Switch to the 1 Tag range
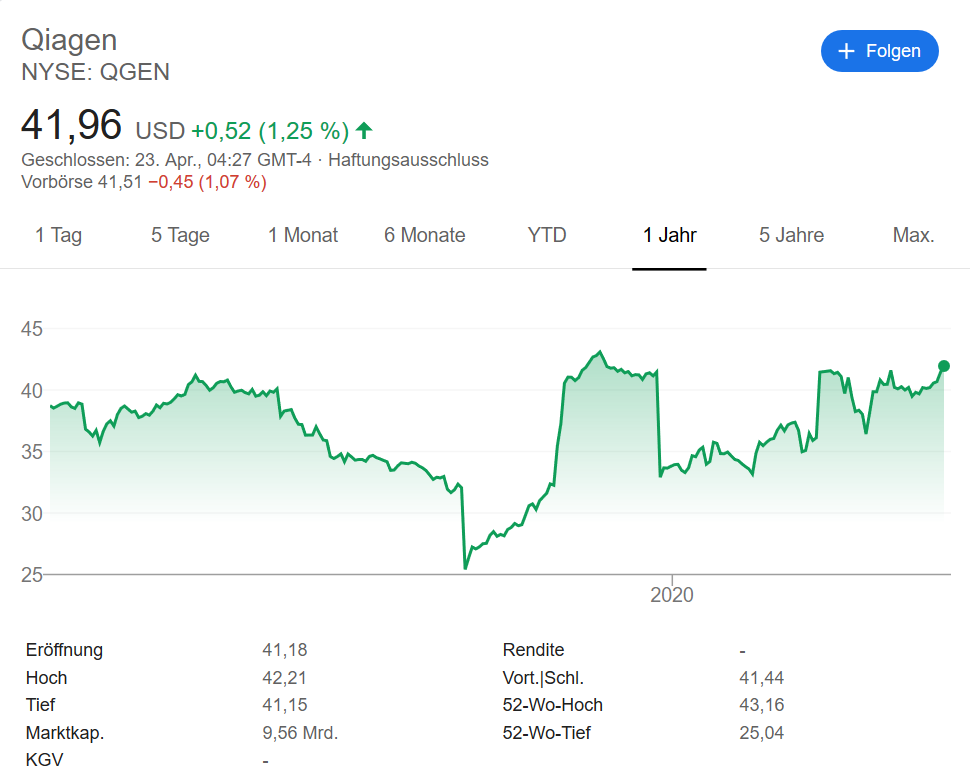 click(58, 236)
